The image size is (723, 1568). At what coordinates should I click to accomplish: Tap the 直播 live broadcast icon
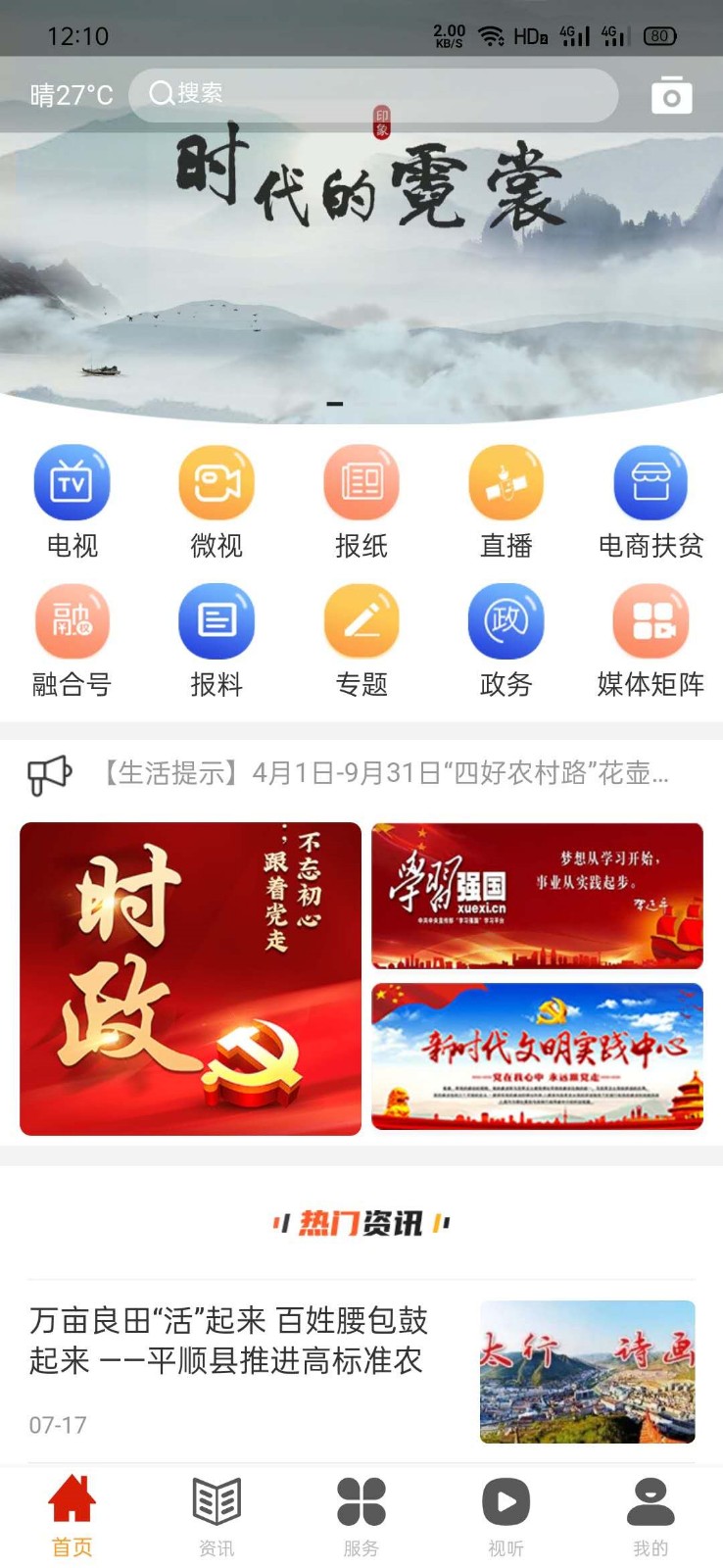tap(506, 482)
